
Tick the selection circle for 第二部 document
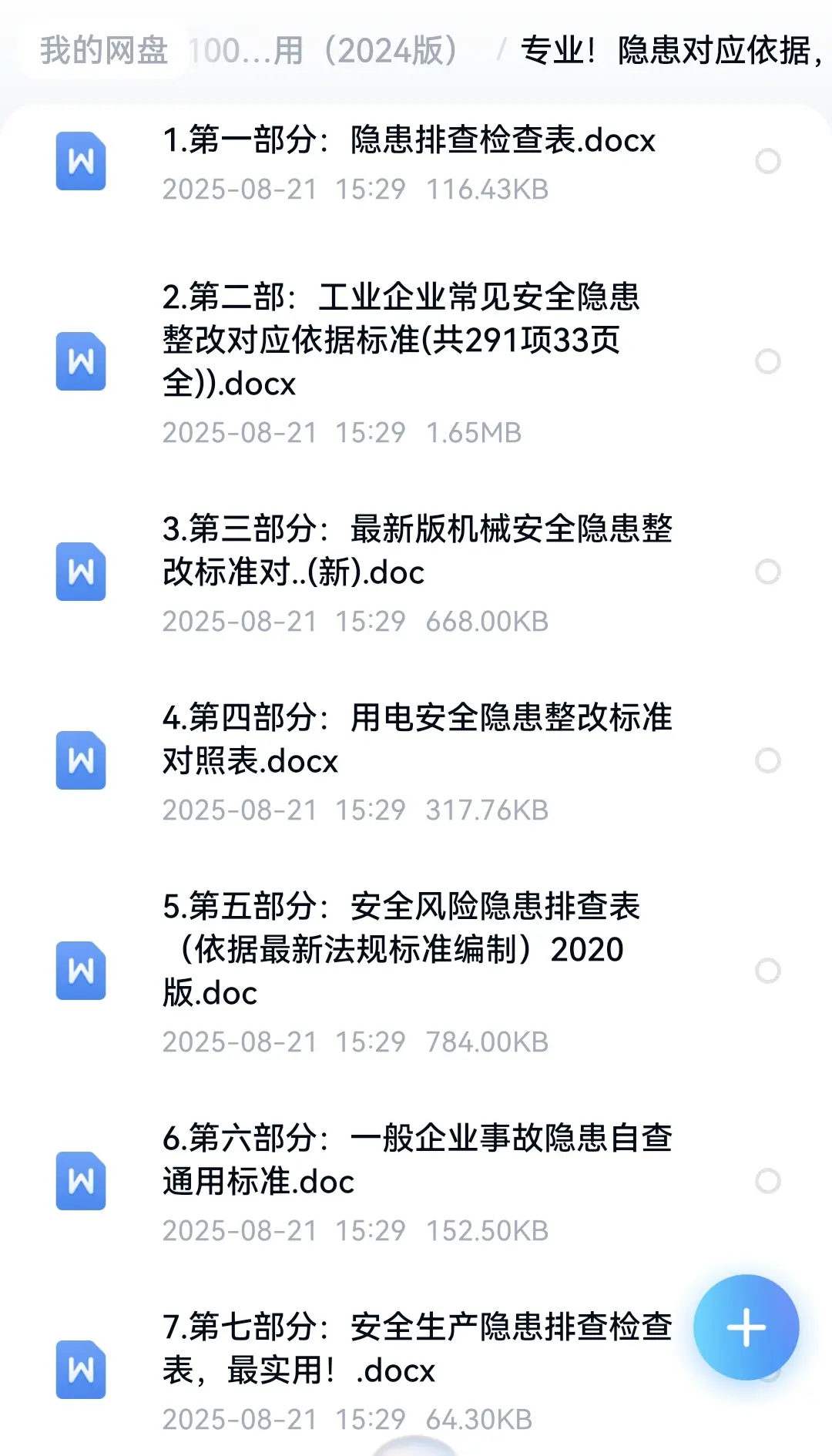[767, 361]
